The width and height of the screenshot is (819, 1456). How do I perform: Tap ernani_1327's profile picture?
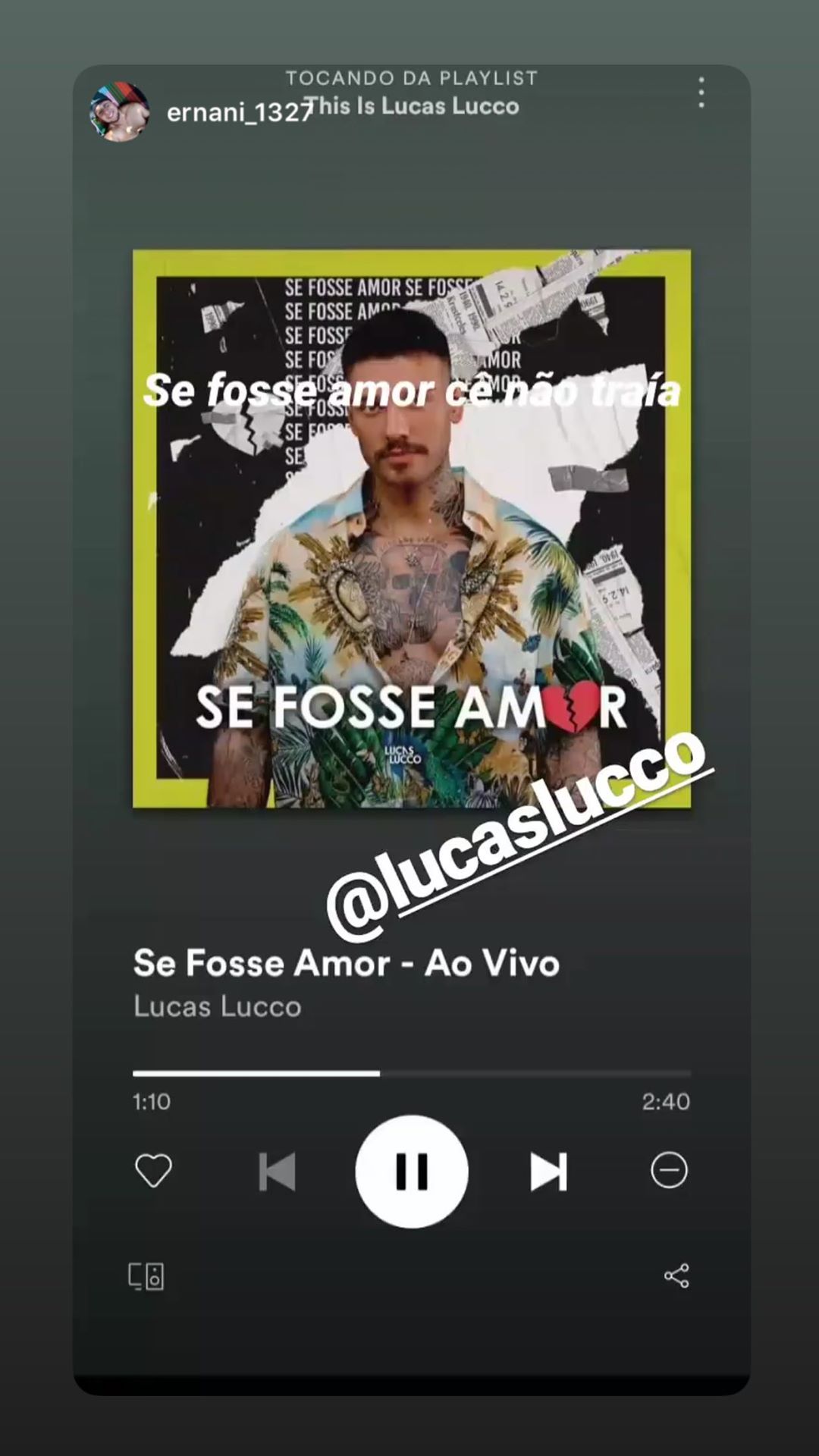[119, 111]
